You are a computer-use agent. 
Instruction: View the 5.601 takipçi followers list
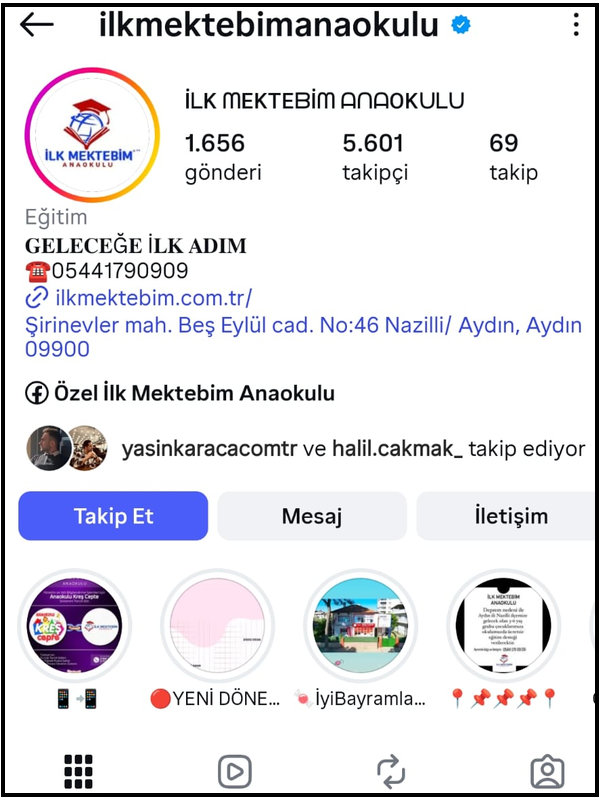[375, 157]
